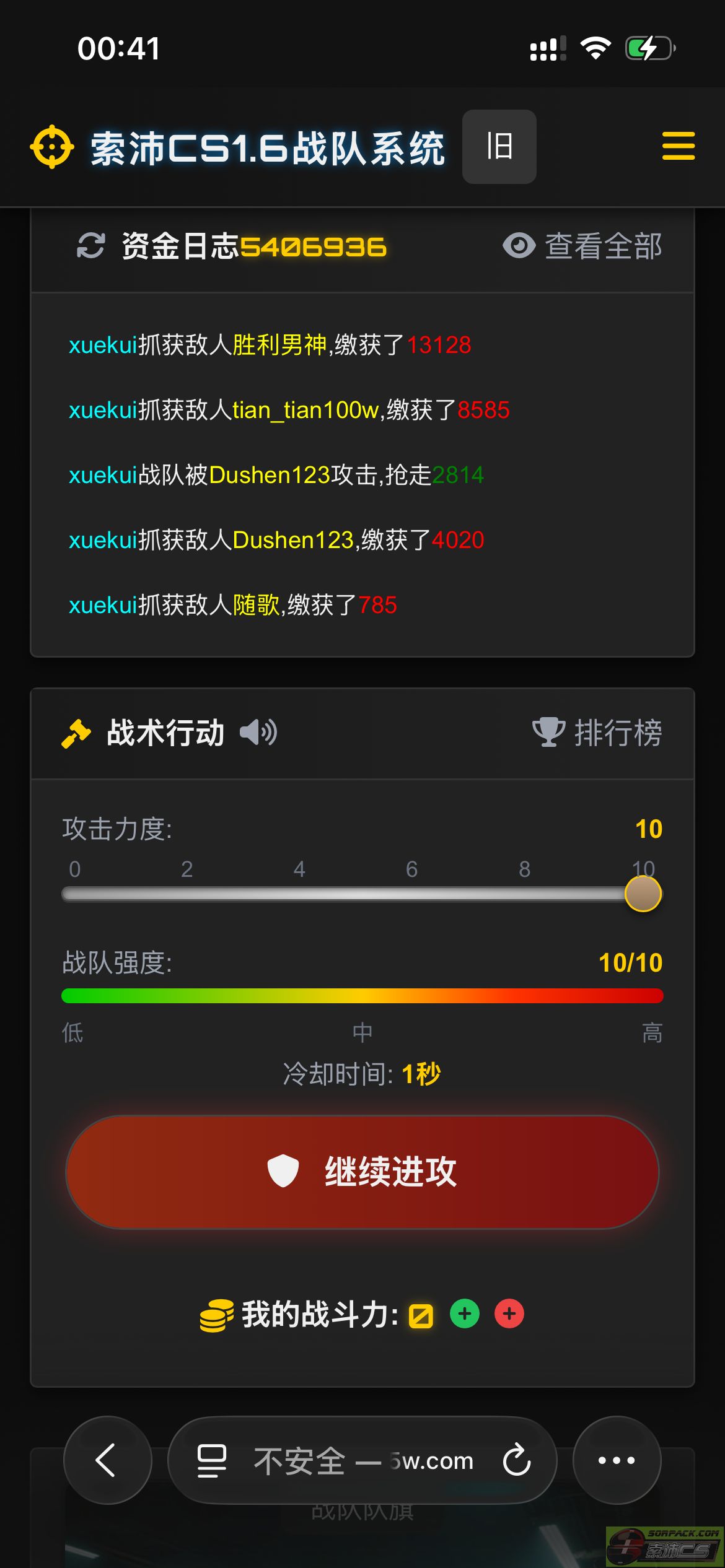Switch to the old version with 旧 button
This screenshot has height=1568, width=725.
click(x=499, y=147)
